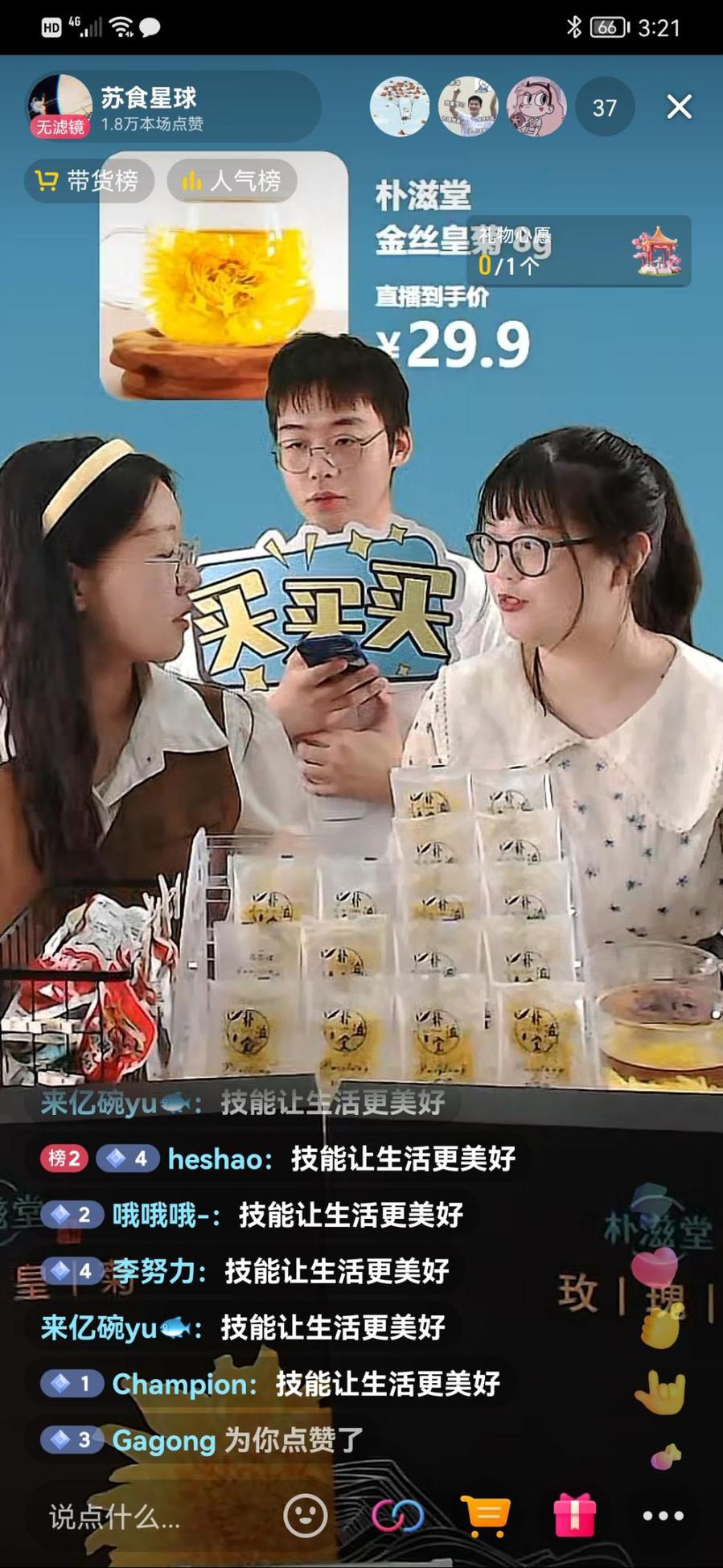Close the live stream

tap(679, 107)
